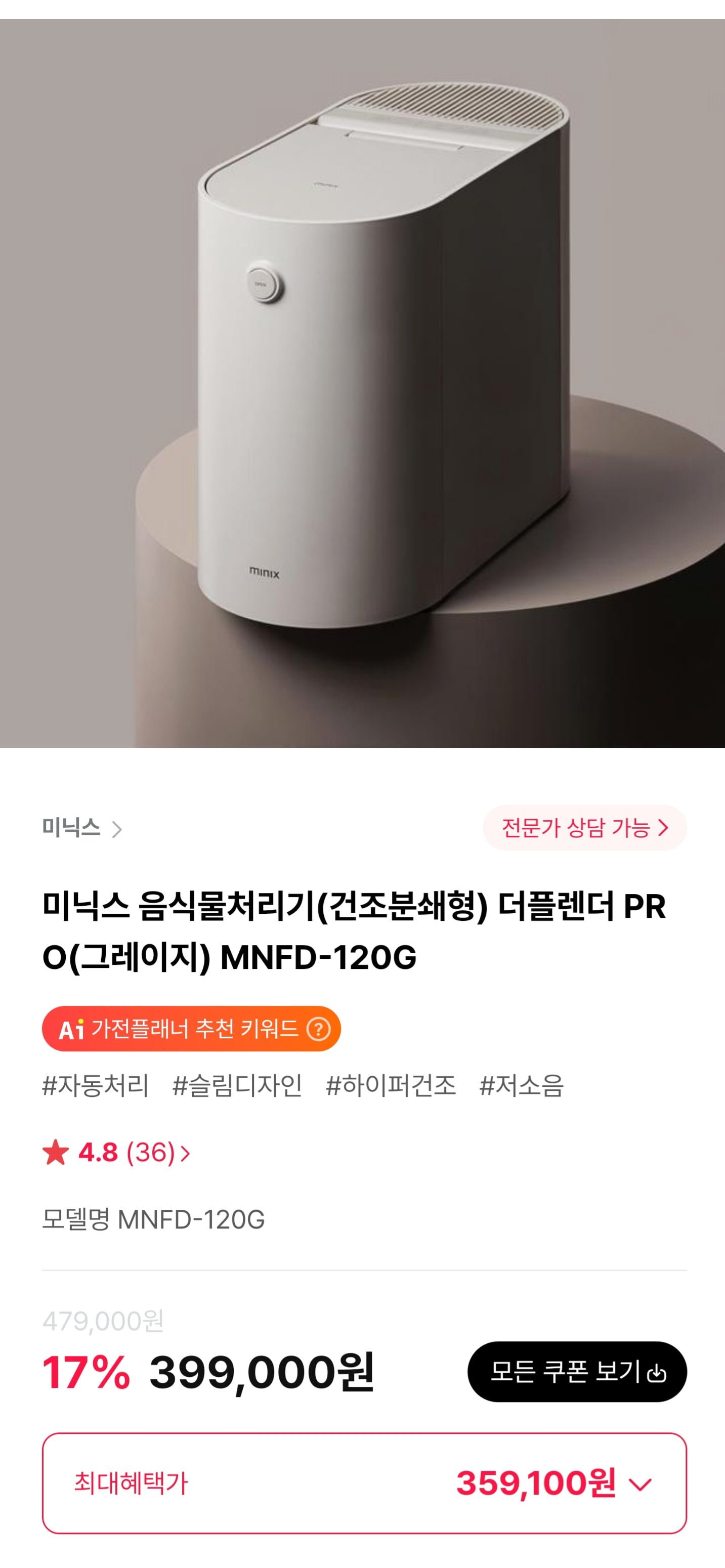Screen dimensions: 725x1568
Task: Tap 모든 쿠폰 보기 button
Action: pyautogui.click(x=576, y=1372)
